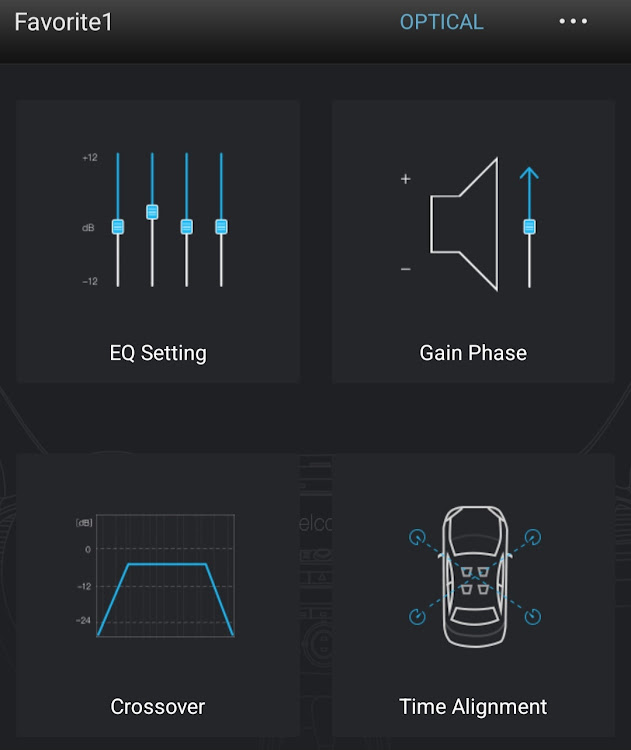
Task: Open the Gain Phase tile
Action: pyautogui.click(x=473, y=241)
